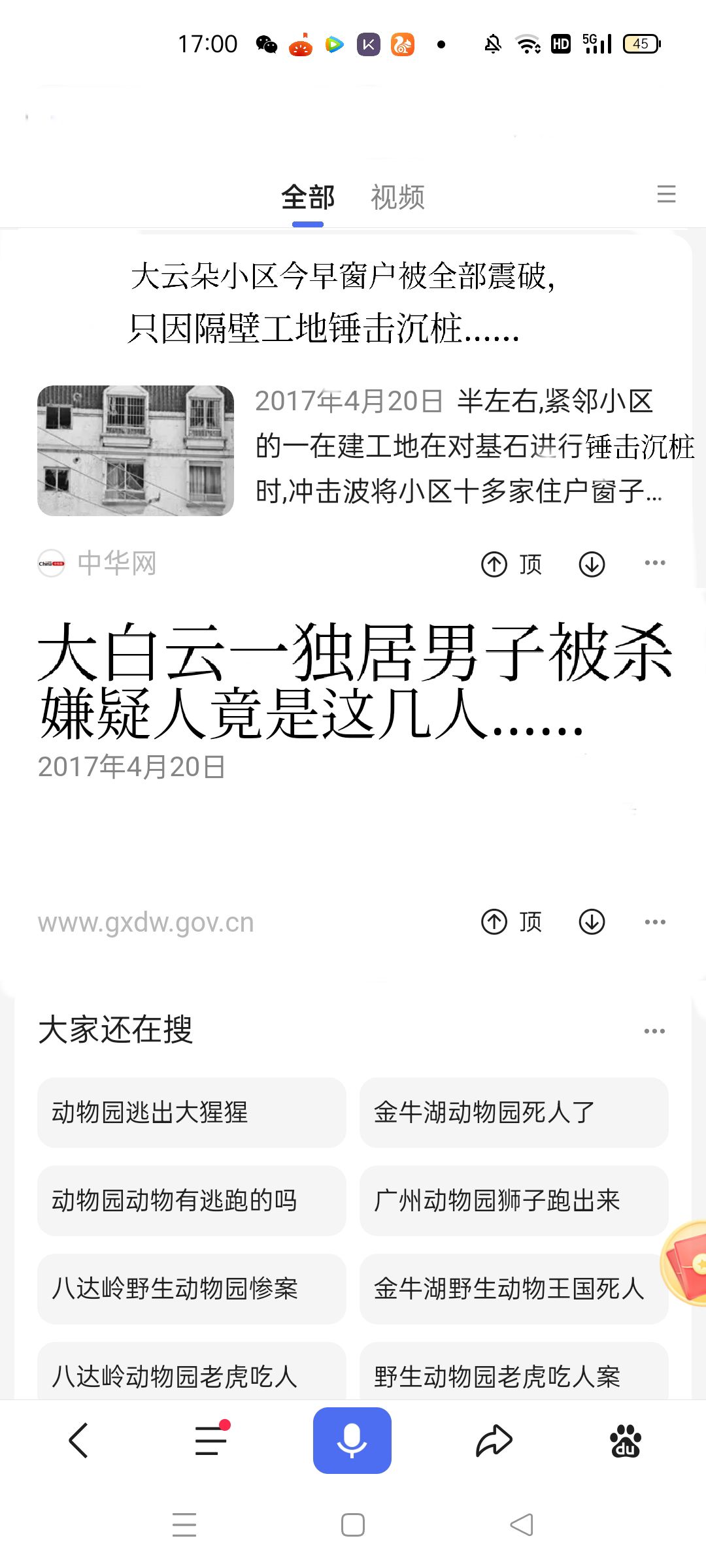Search 动物园逃出大猩猩
Screen dimensions: 706x1568
(192, 1112)
